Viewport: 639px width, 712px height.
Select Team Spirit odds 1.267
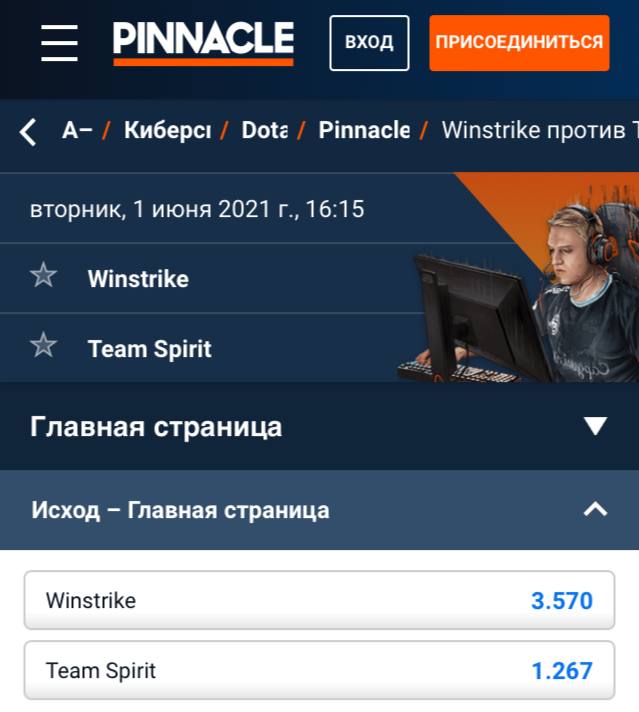(319, 670)
